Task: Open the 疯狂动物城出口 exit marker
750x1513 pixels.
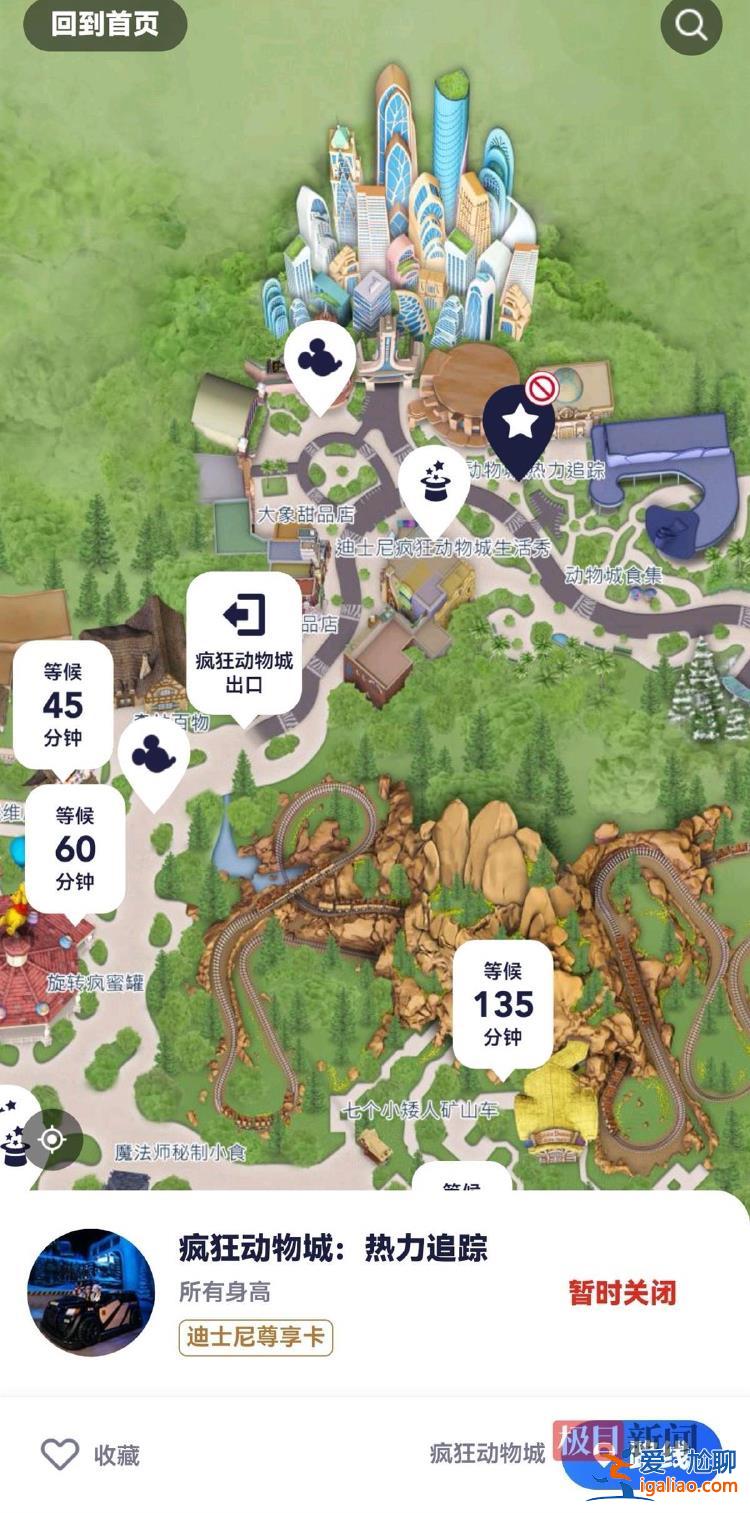Action: tap(244, 647)
